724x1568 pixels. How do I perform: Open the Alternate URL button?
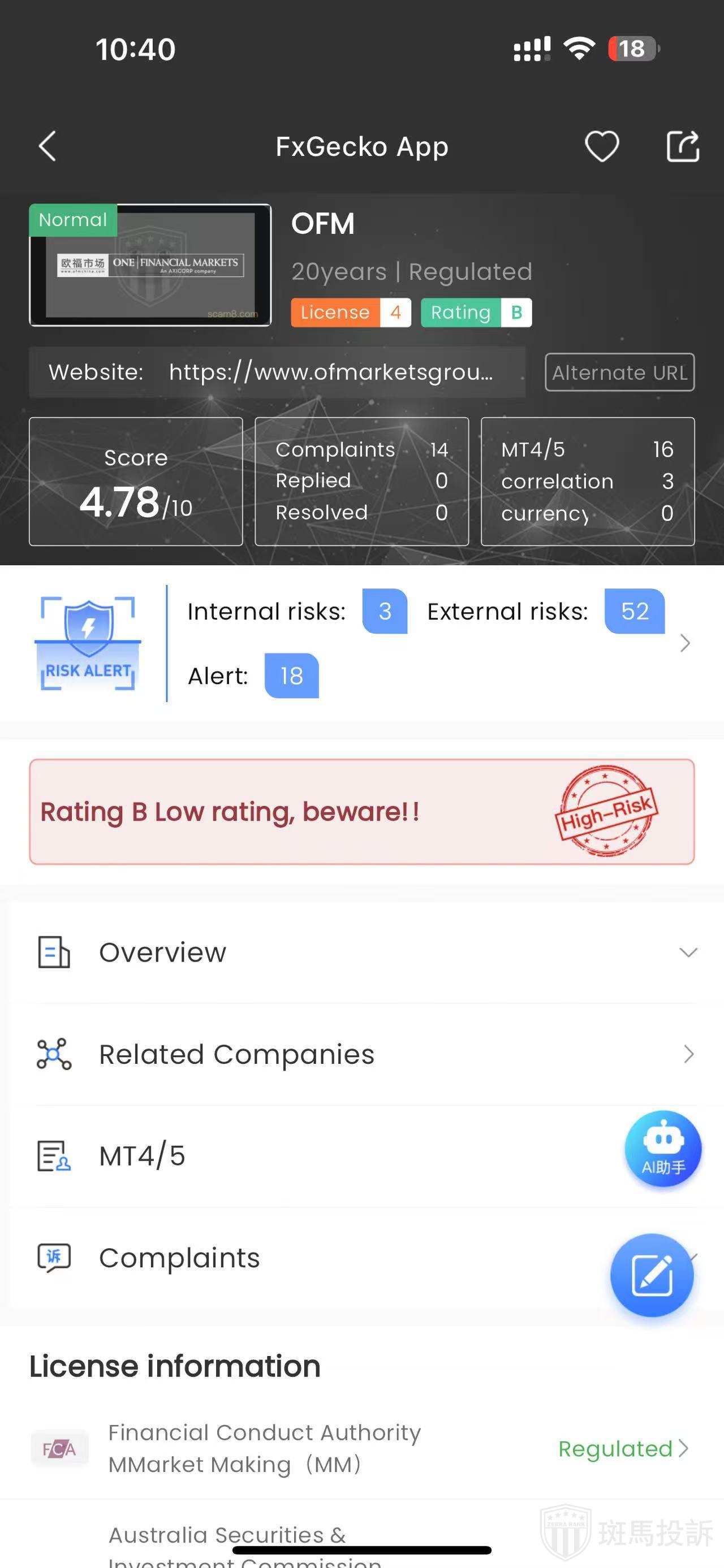coord(619,372)
